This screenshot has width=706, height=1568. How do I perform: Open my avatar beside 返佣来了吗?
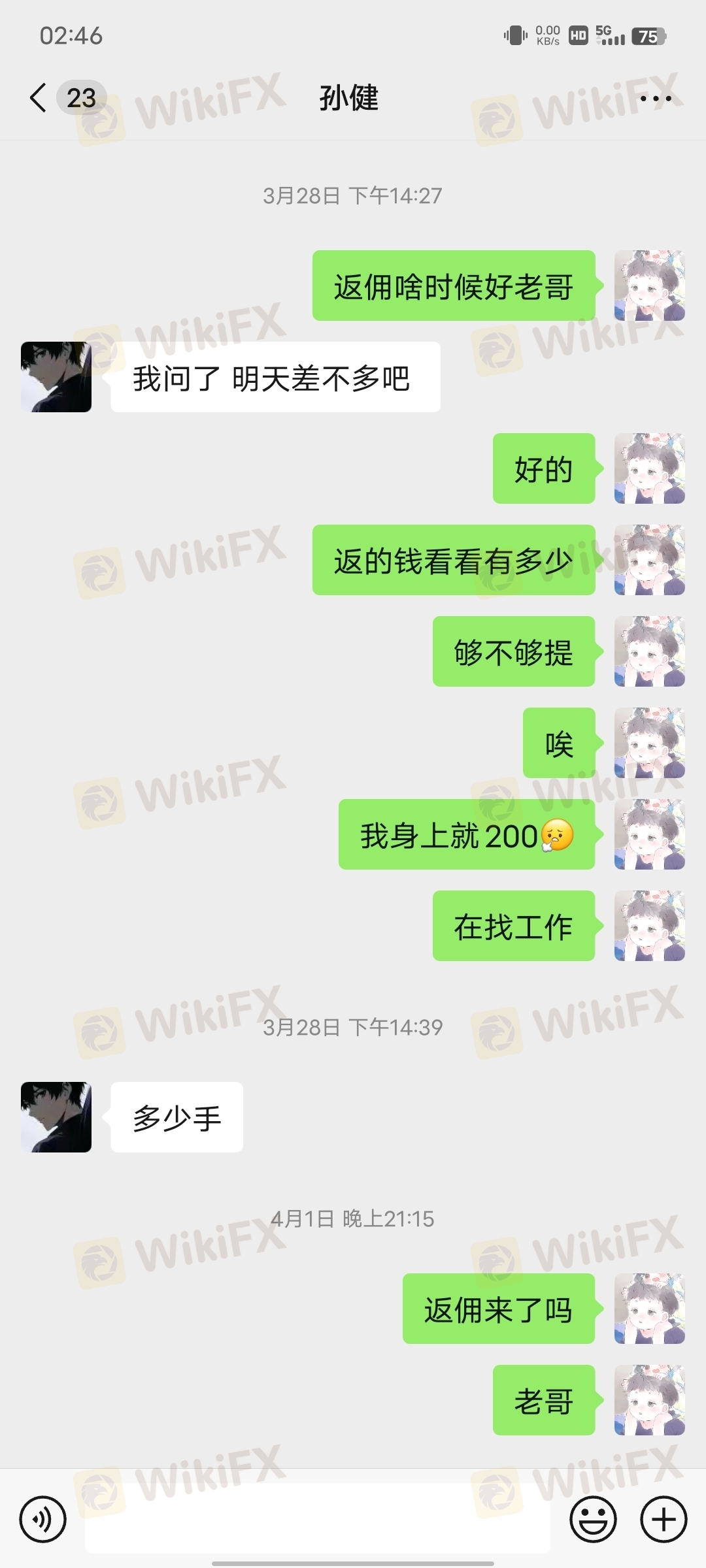click(x=649, y=1309)
